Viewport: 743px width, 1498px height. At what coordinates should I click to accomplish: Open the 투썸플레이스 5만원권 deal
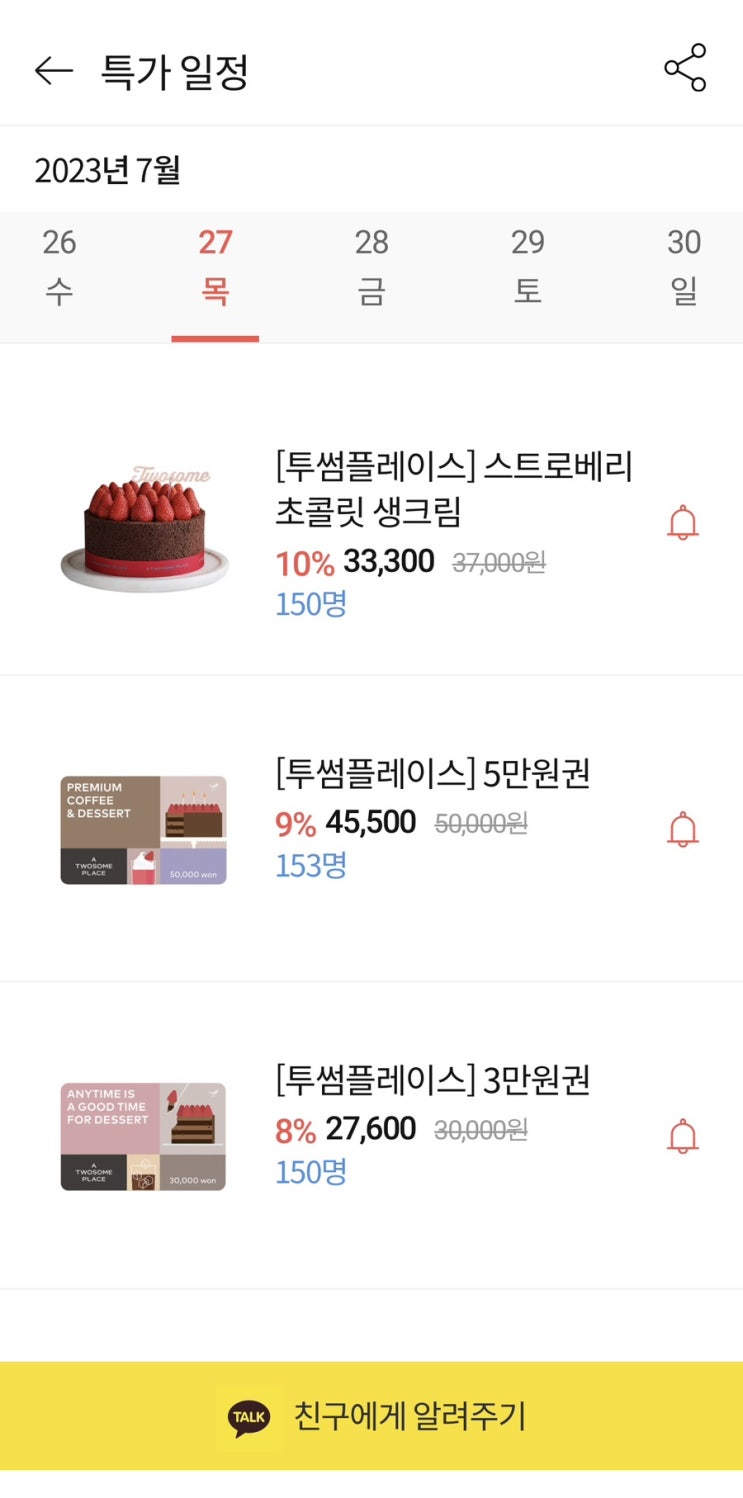tap(432, 773)
